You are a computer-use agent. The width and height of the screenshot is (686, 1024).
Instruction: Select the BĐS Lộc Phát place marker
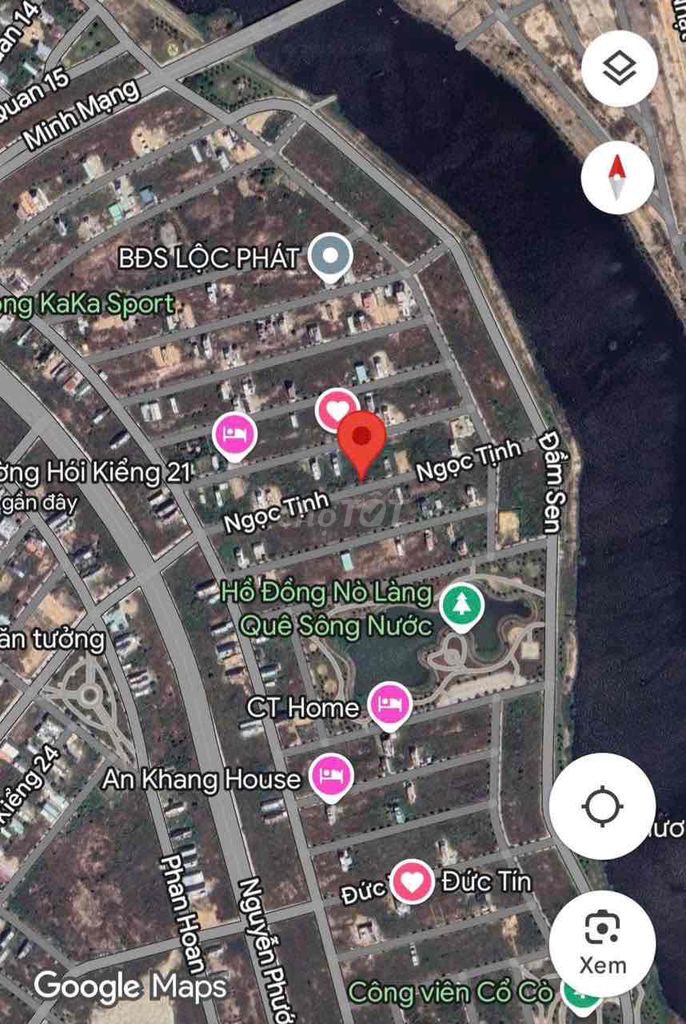pyautogui.click(x=329, y=257)
